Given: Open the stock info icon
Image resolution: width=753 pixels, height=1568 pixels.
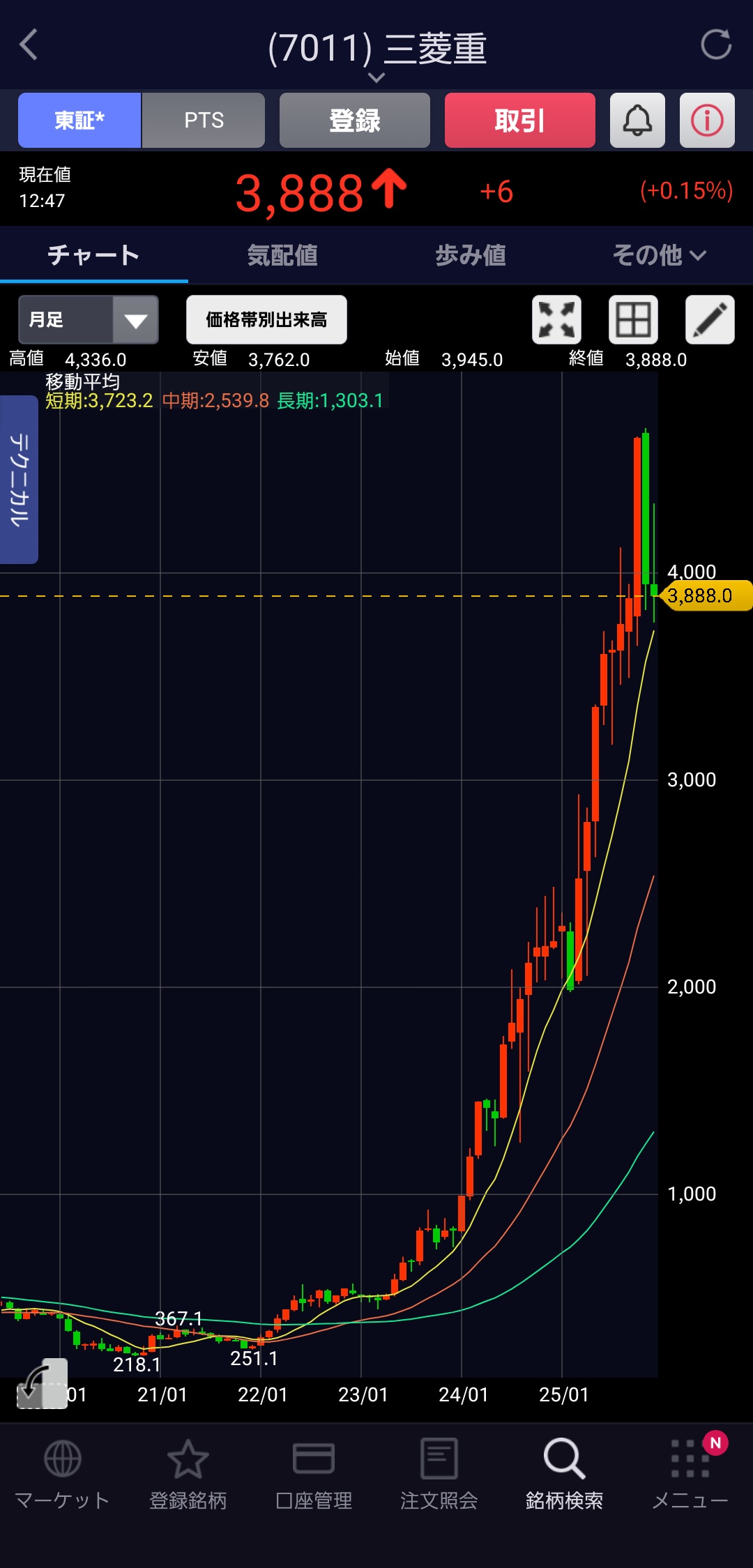Looking at the screenshot, I should coord(707,120).
